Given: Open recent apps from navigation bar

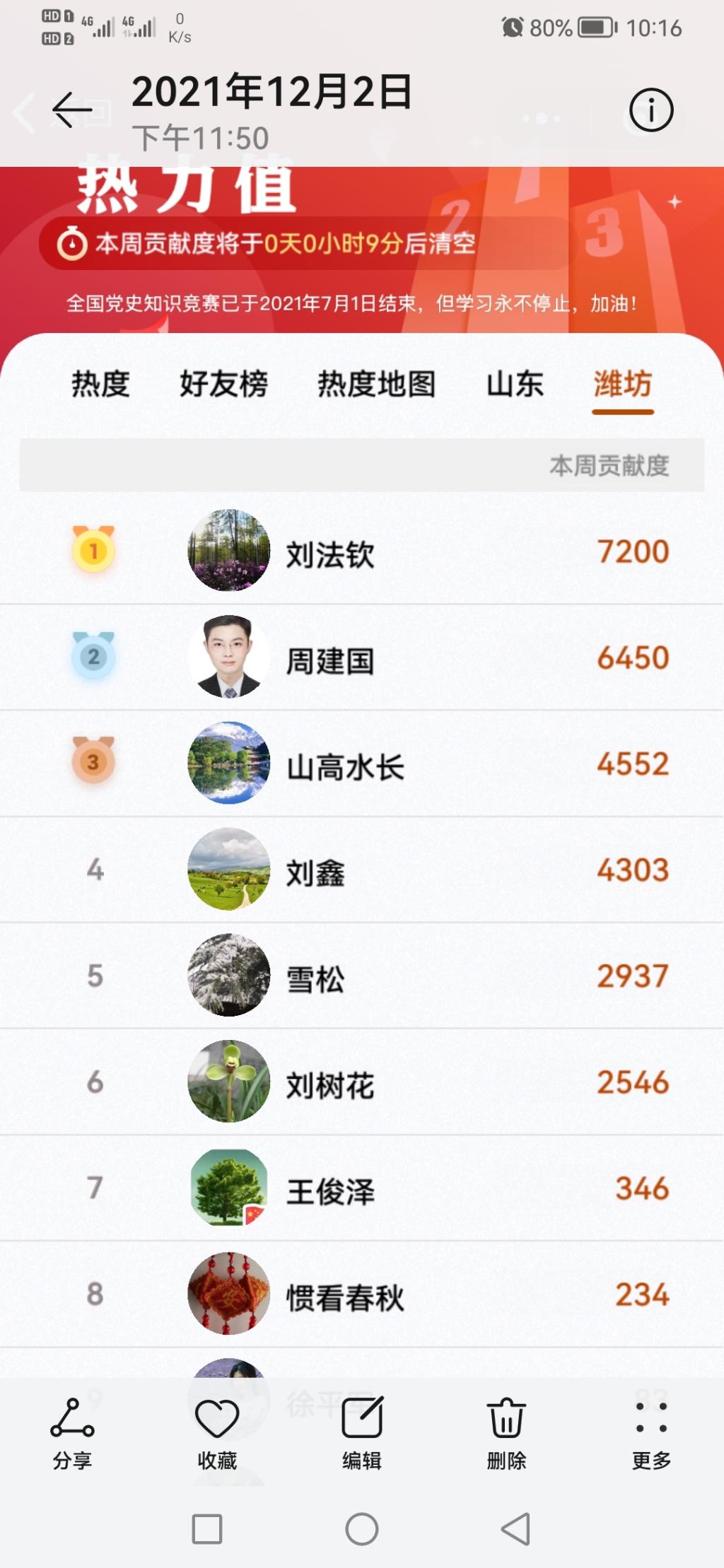Looking at the screenshot, I should (x=207, y=1529).
